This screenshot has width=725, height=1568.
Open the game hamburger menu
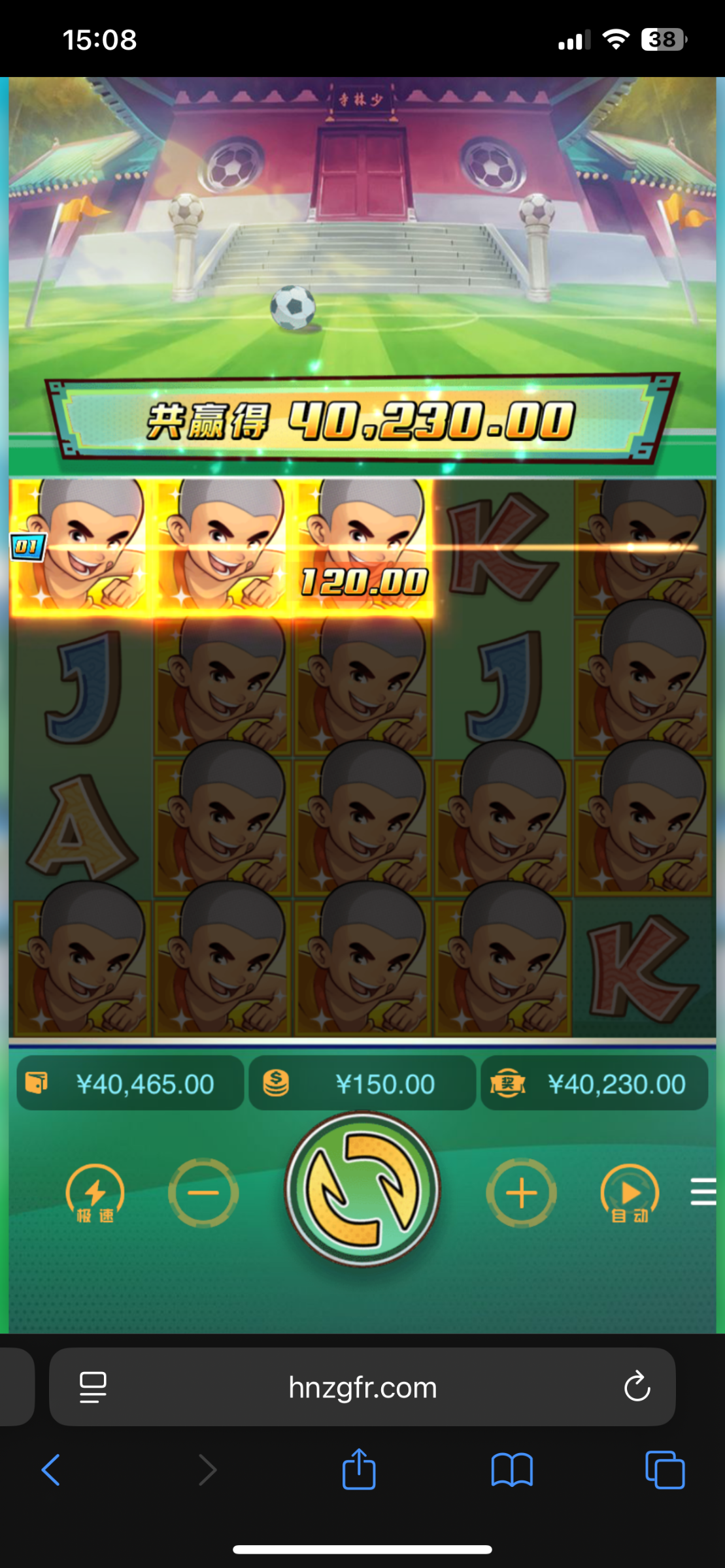[703, 1192]
